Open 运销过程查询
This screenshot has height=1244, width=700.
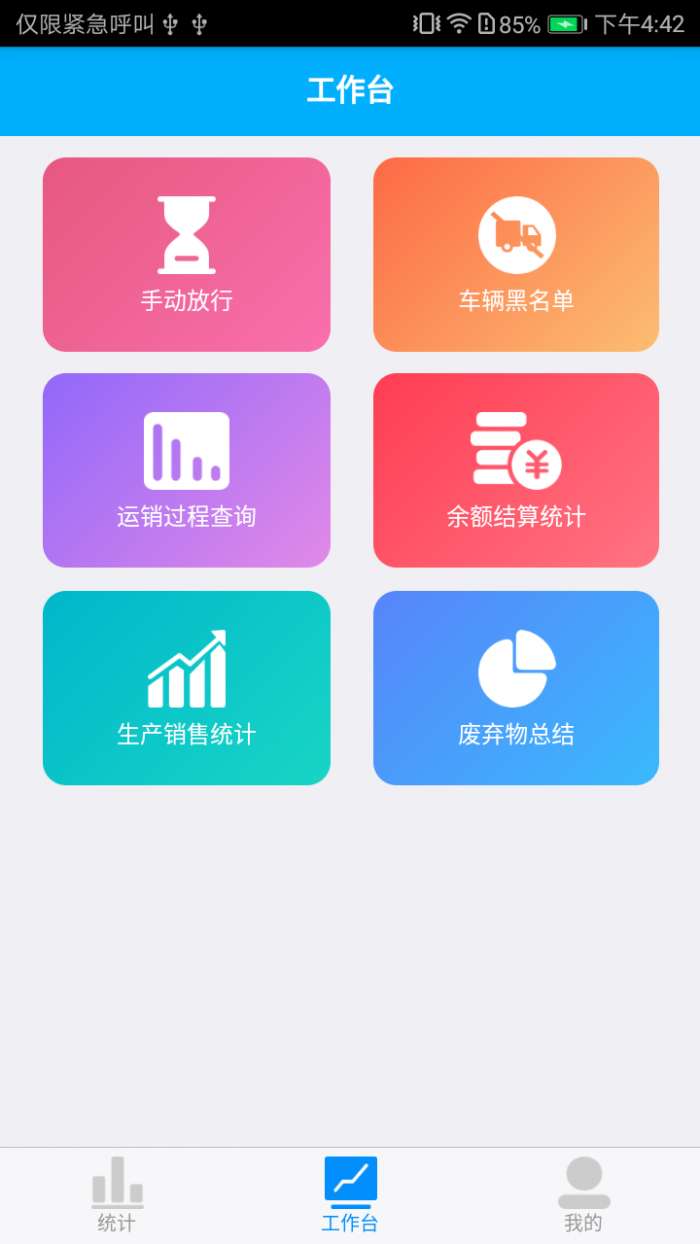coord(186,471)
